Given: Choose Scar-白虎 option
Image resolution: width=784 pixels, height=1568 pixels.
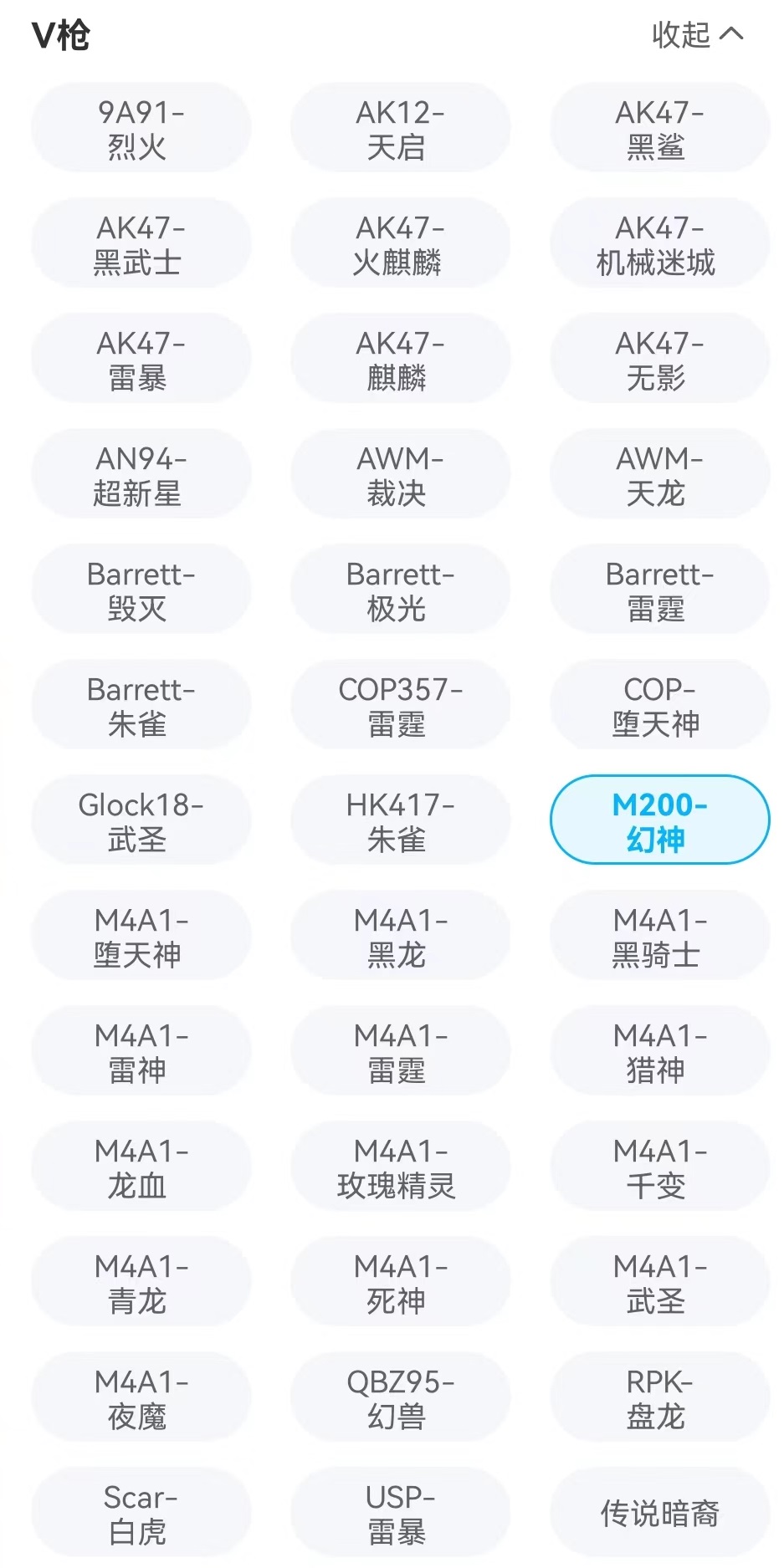Looking at the screenshot, I should 141,1514.
